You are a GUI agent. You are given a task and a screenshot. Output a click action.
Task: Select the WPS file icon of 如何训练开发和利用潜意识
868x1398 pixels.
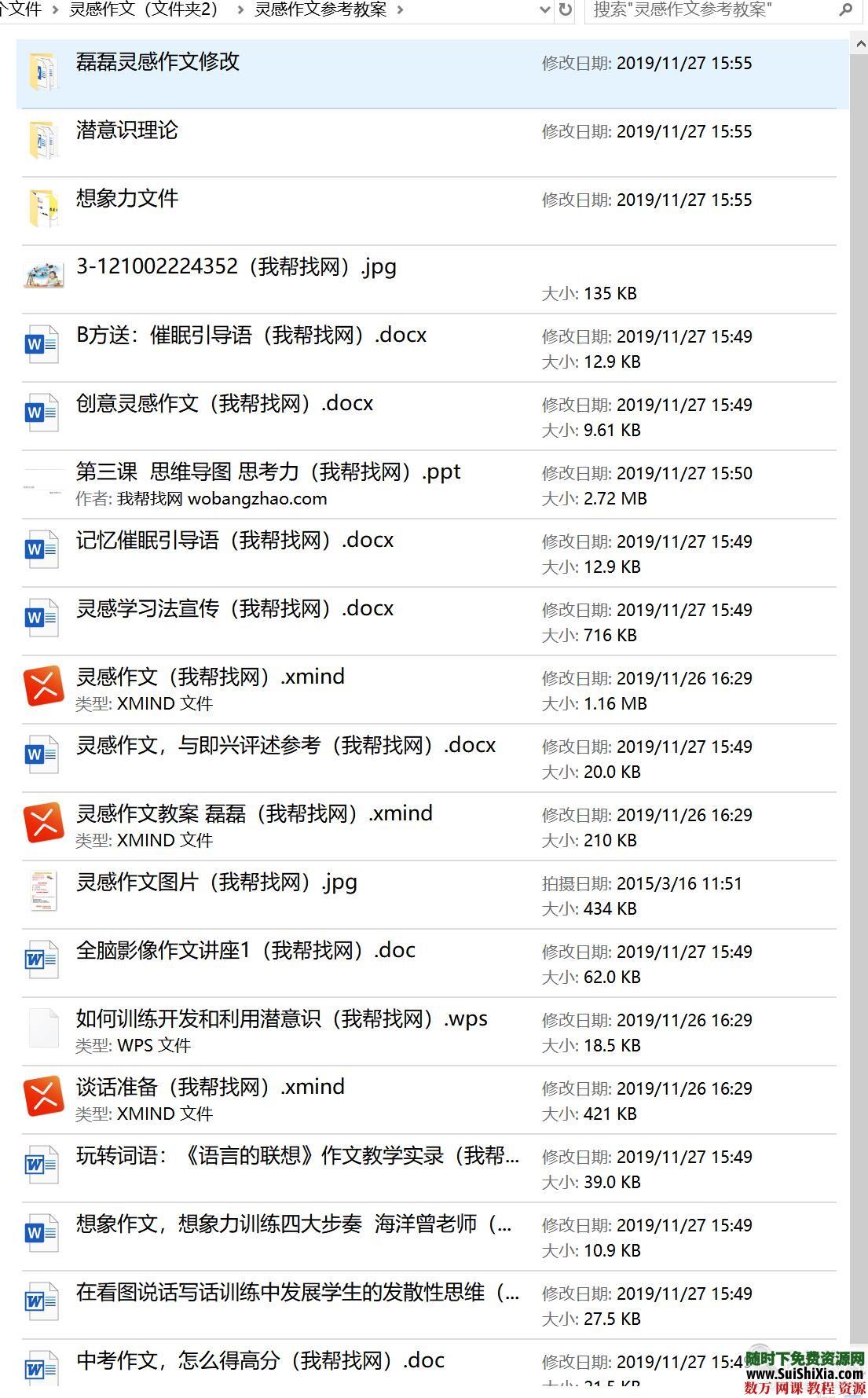pos(43,1026)
